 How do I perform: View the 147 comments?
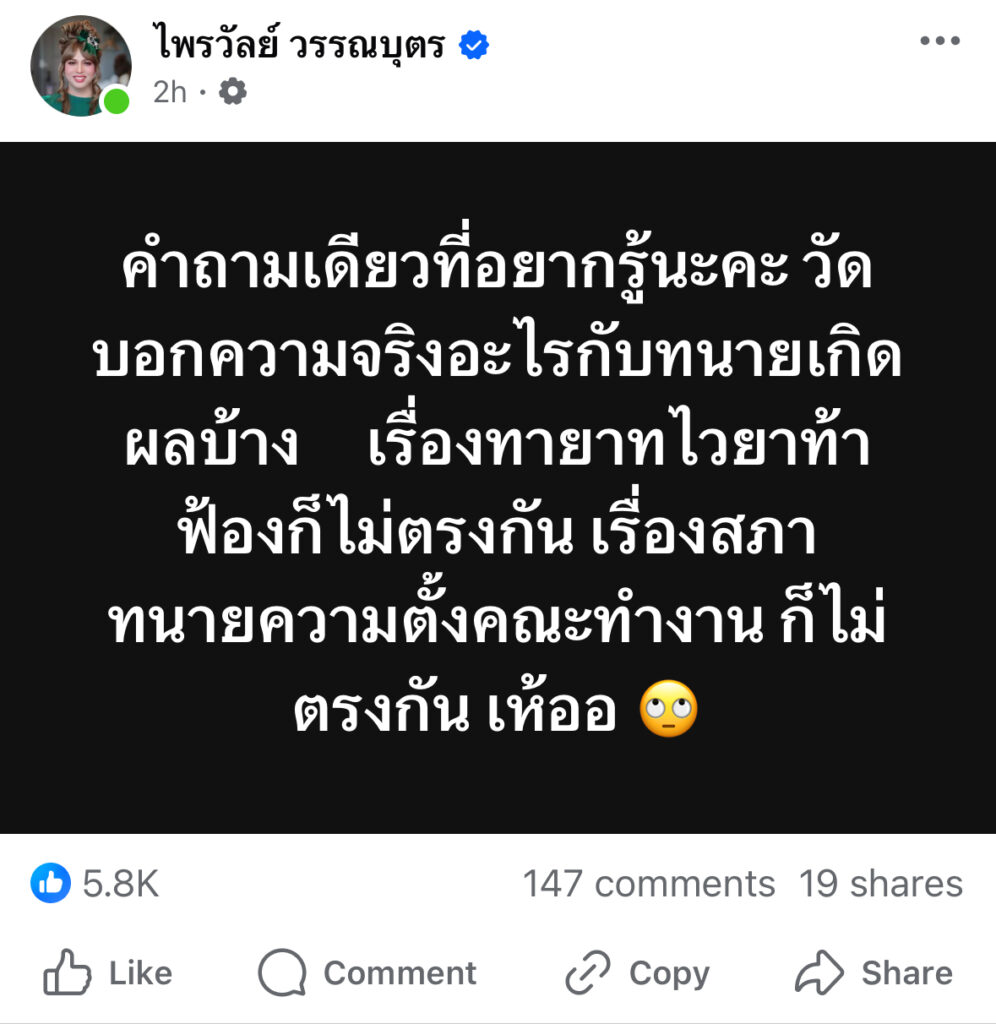tap(649, 884)
